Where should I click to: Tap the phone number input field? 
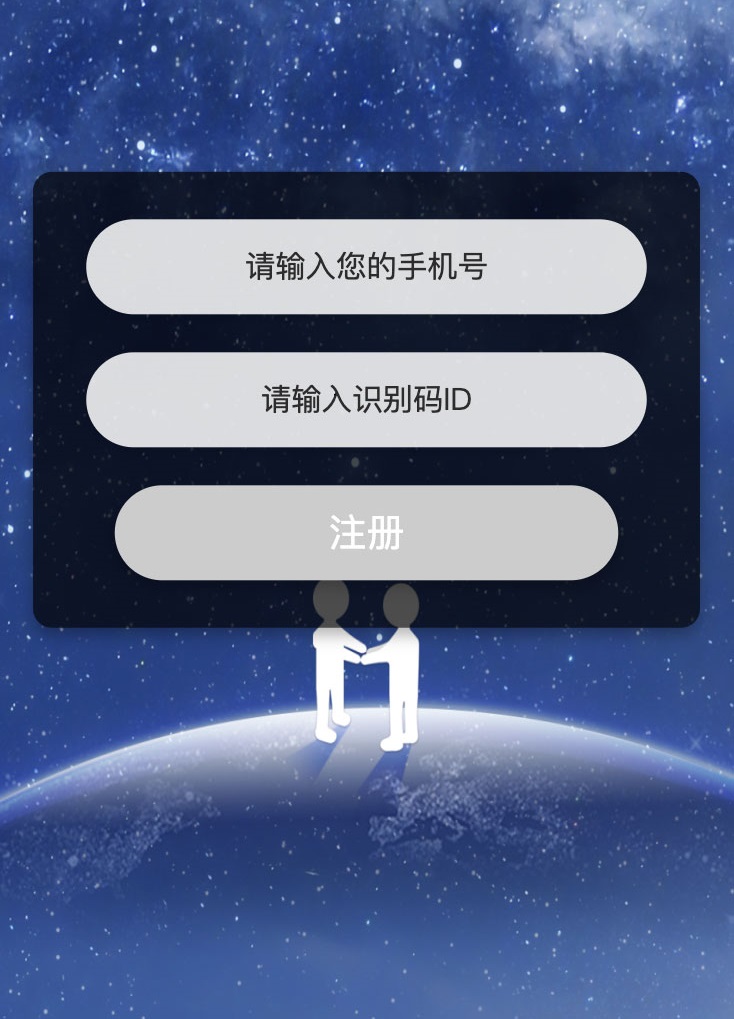tap(366, 267)
